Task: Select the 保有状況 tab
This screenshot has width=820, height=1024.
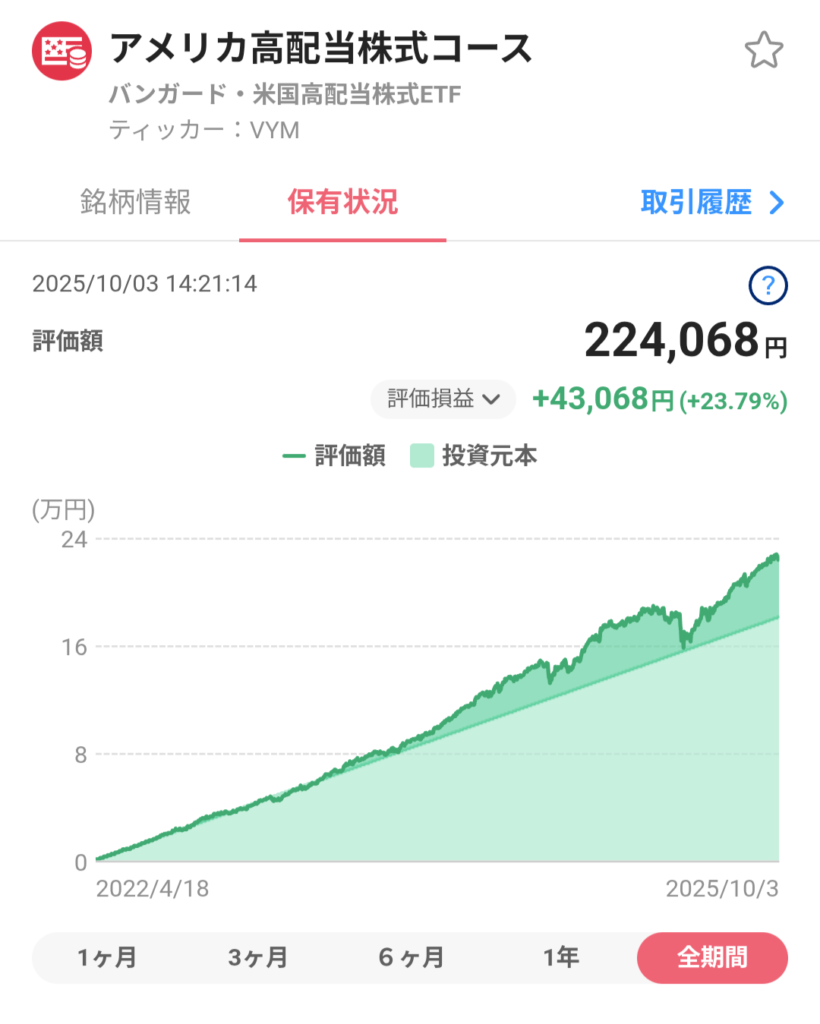Action: pos(343,203)
